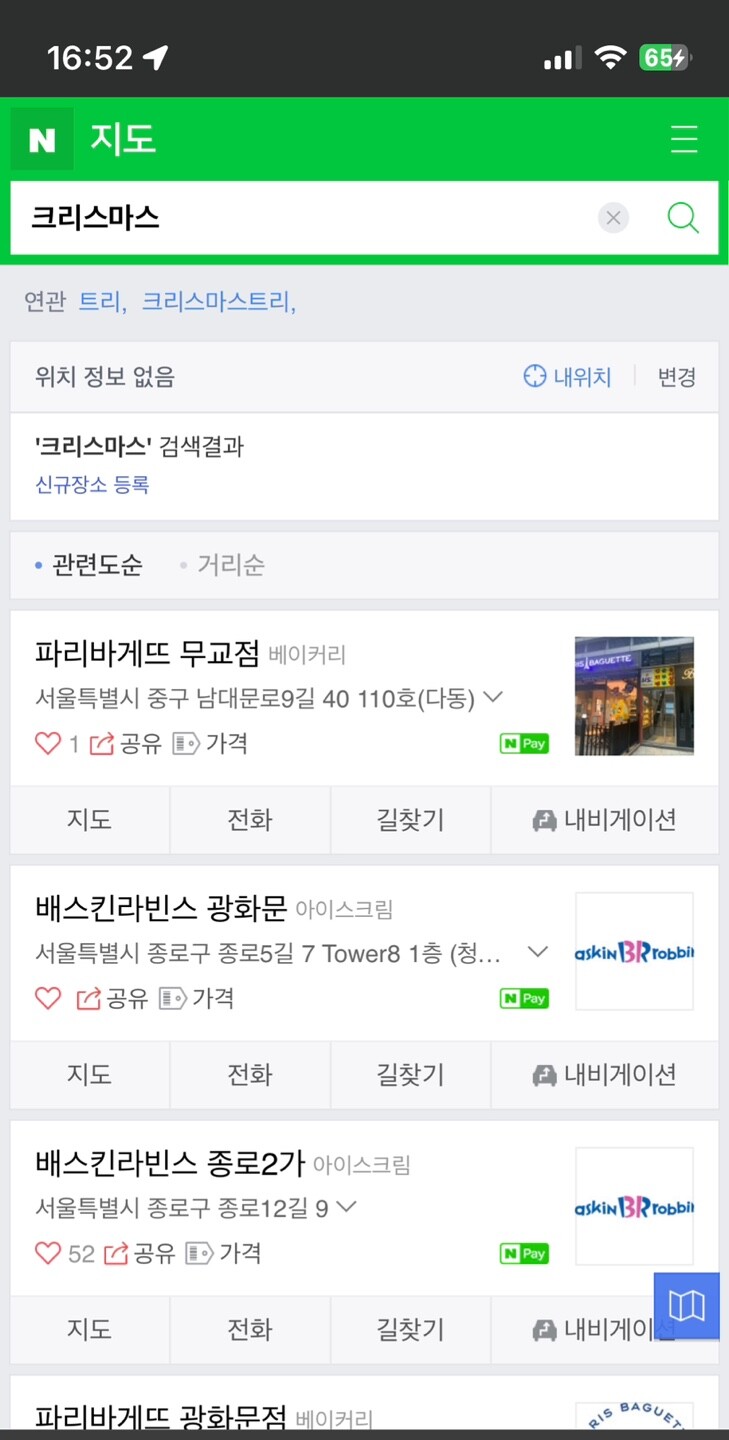
Task: Expand the full address of 파리바게뜨 무교점
Action: pyautogui.click(x=492, y=697)
